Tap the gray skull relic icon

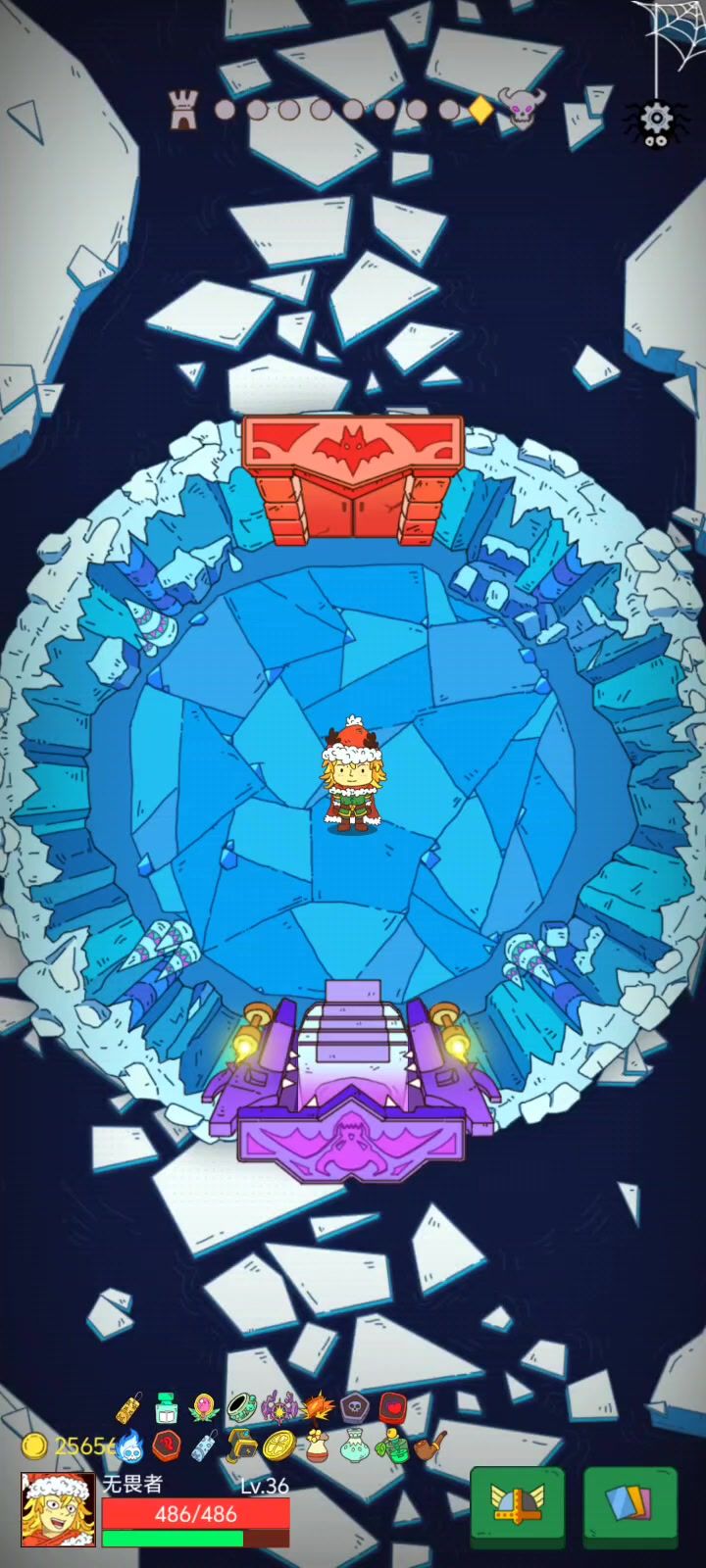[354, 1408]
